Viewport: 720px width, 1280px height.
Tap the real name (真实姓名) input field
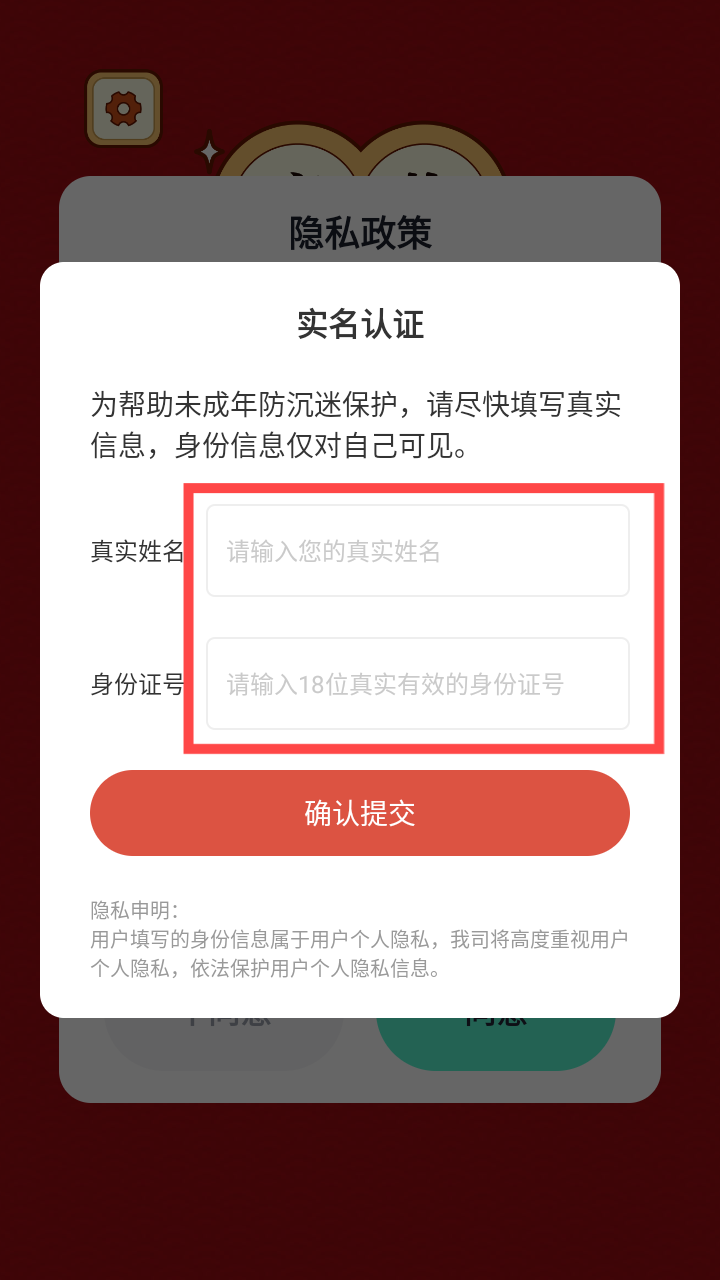[417, 551]
